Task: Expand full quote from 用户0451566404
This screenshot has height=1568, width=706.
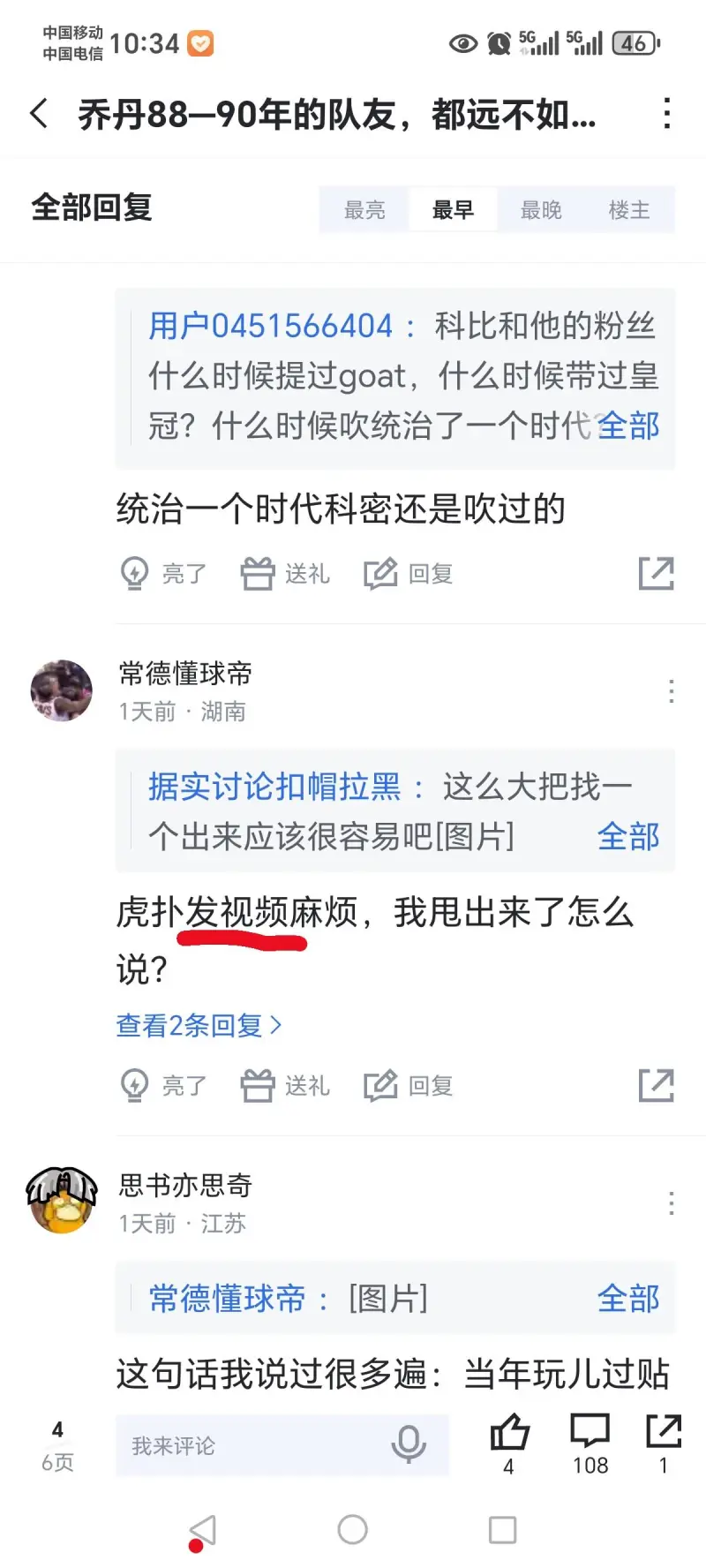Action: click(628, 426)
